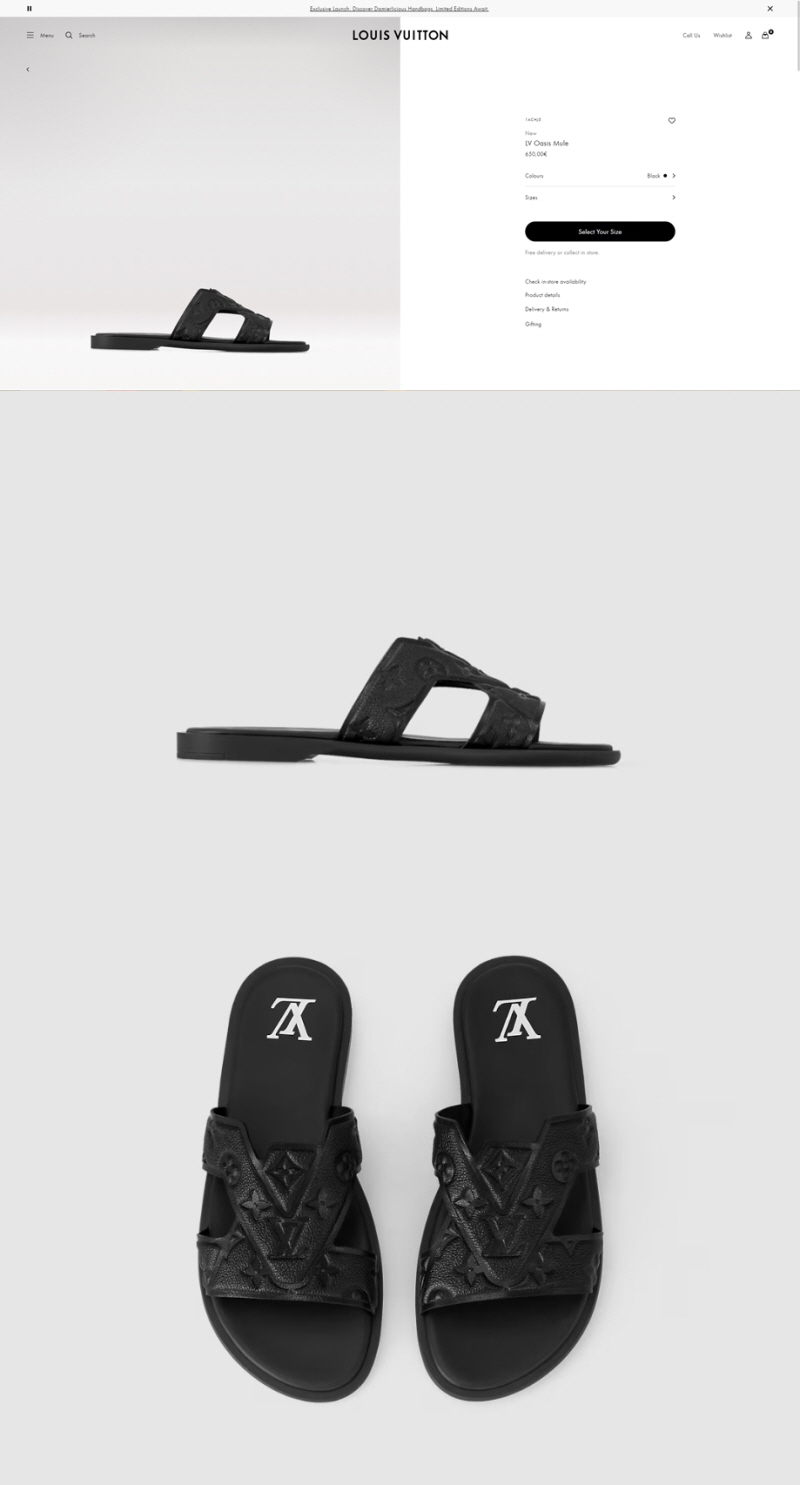The width and height of the screenshot is (800, 1485).
Task: Expand the Sizes row
Action: (600, 197)
